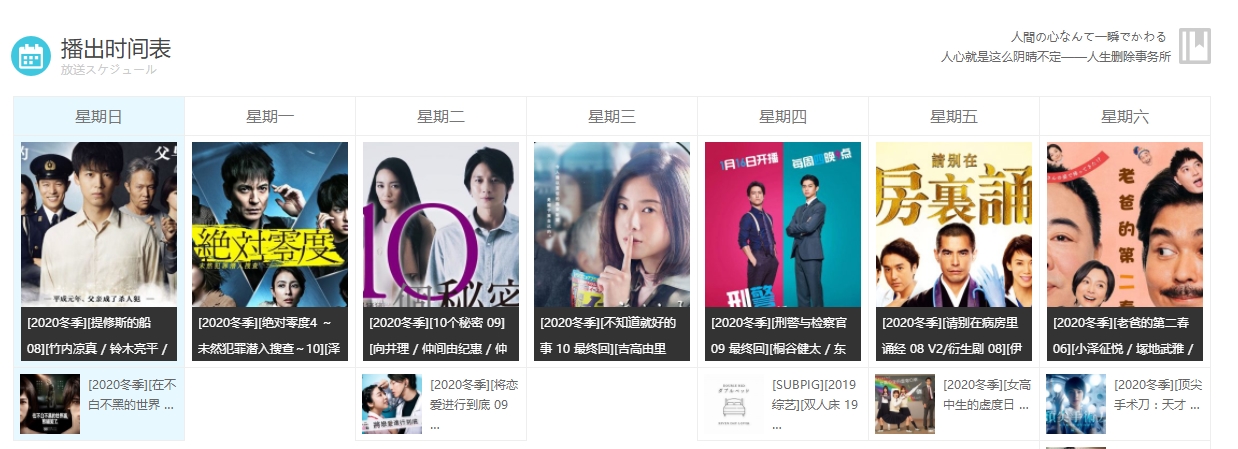Image resolution: width=1238 pixels, height=449 pixels.
Task: Open the 提修斯的船 drama card
Action: tap(99, 250)
